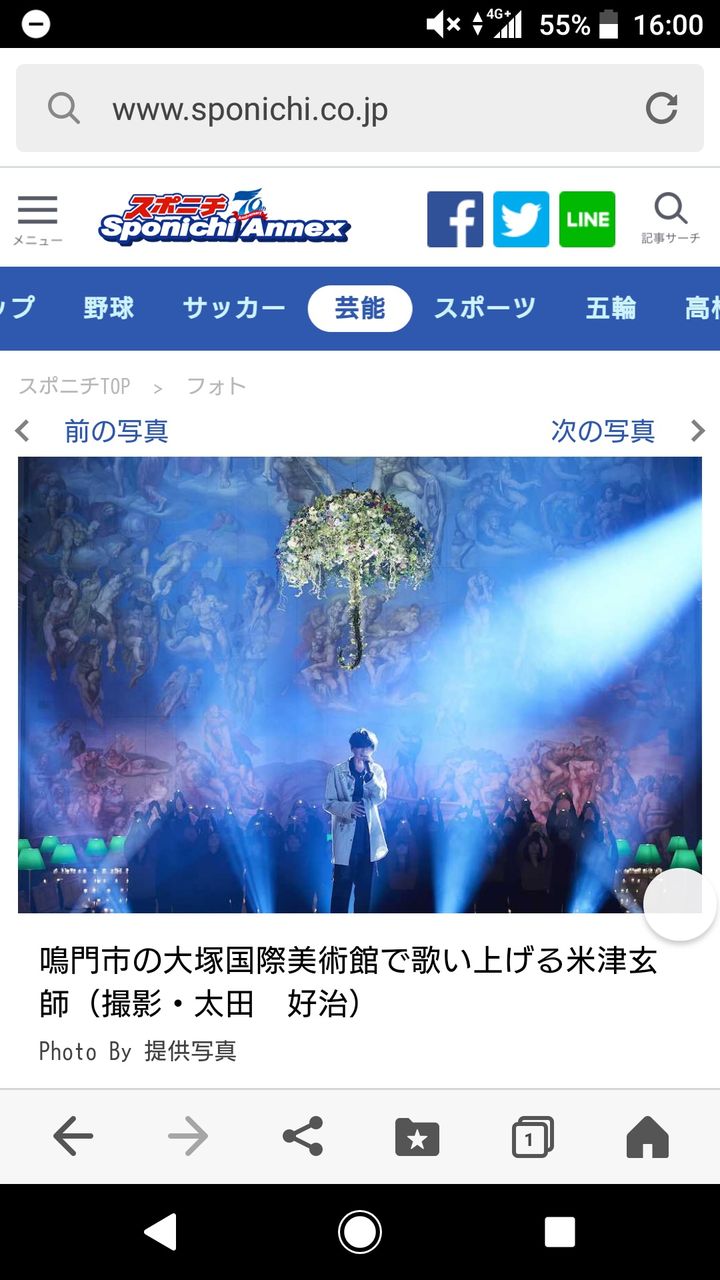This screenshot has width=720, height=1280.
Task: Share via LINE
Action: (587, 219)
